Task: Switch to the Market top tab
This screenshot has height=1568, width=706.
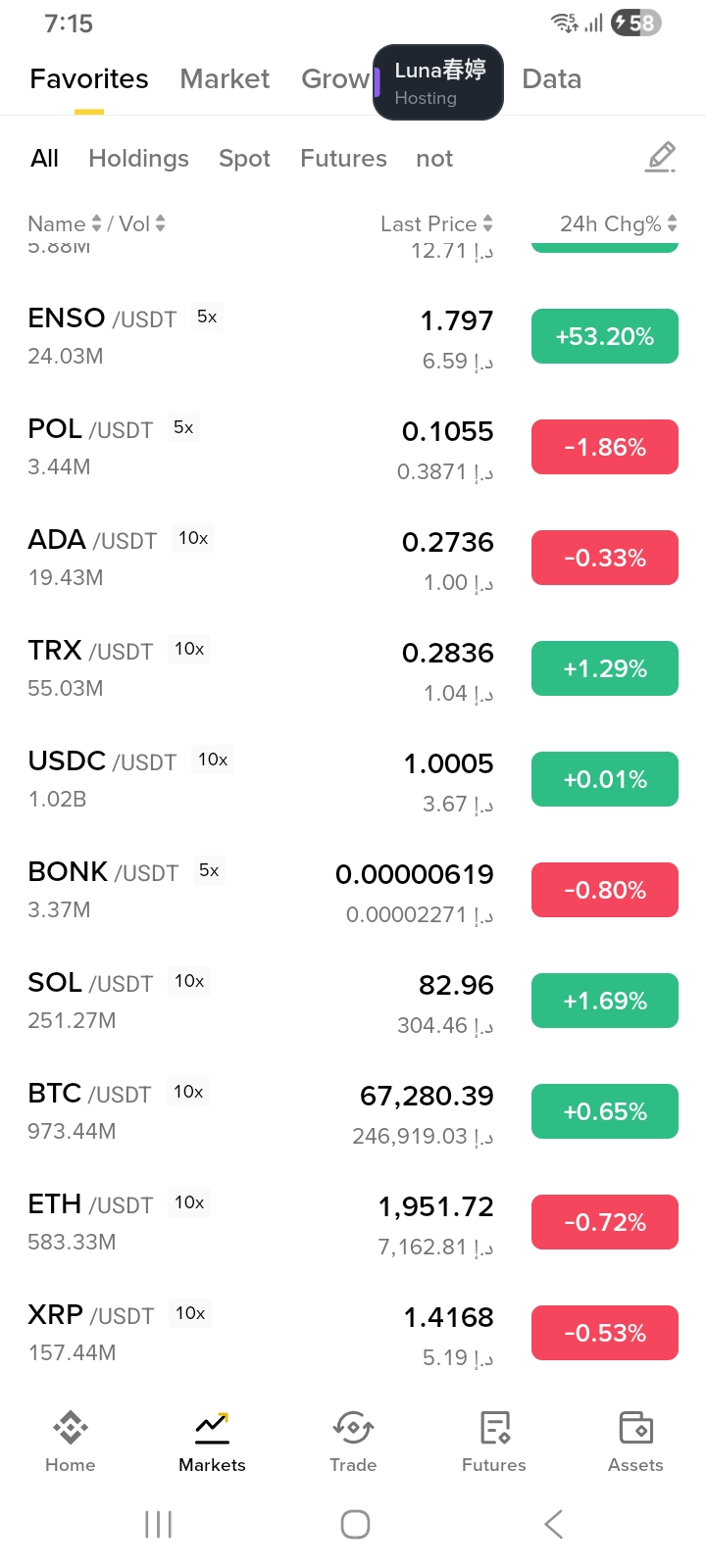Action: (x=225, y=78)
